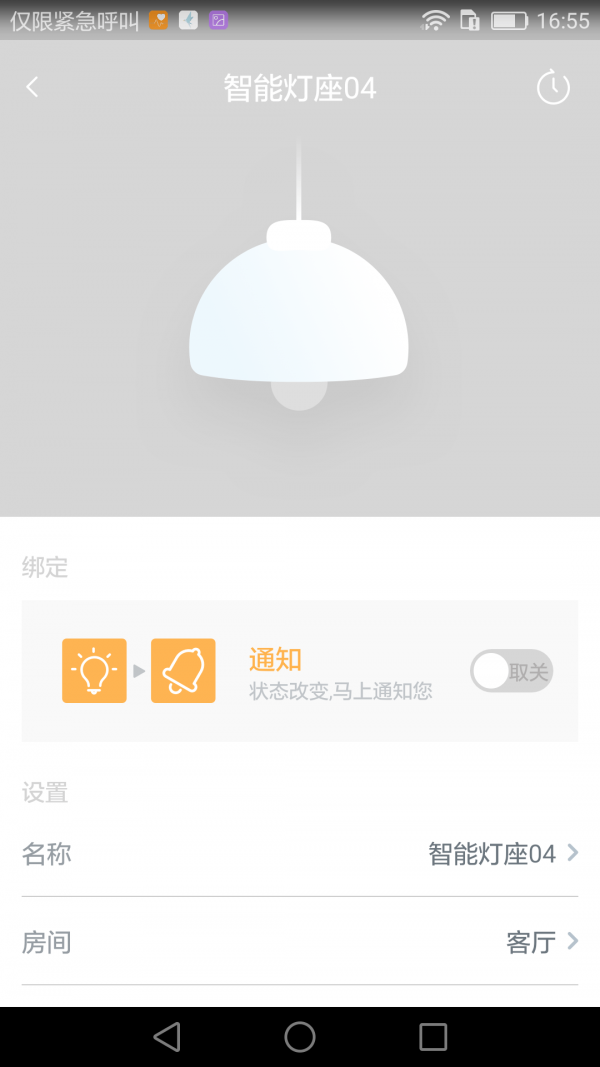Toggle the 通知 notification switch

point(511,672)
